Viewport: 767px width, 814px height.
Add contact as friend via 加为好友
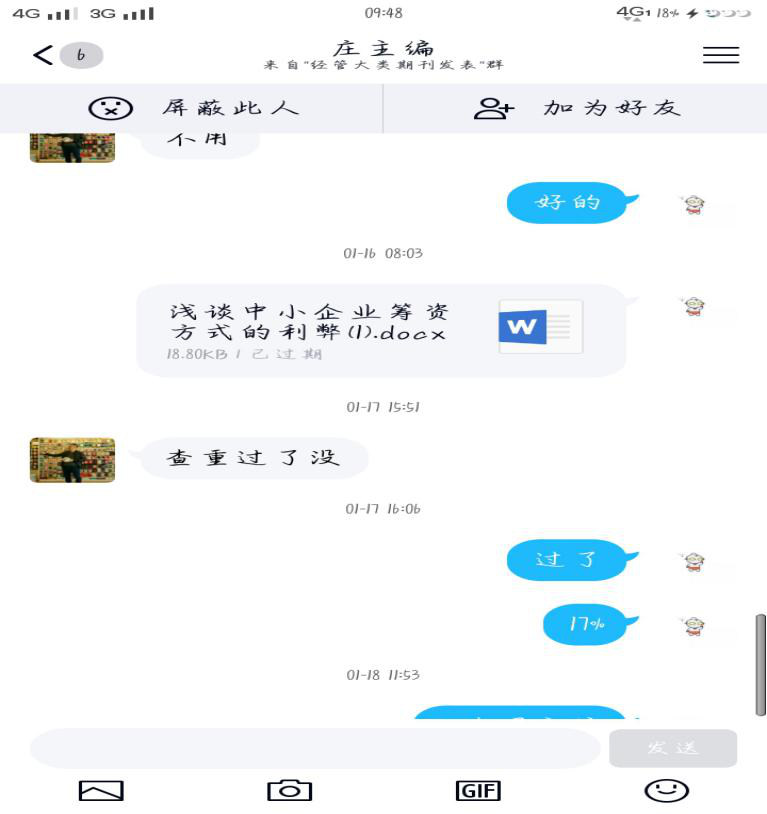577,108
